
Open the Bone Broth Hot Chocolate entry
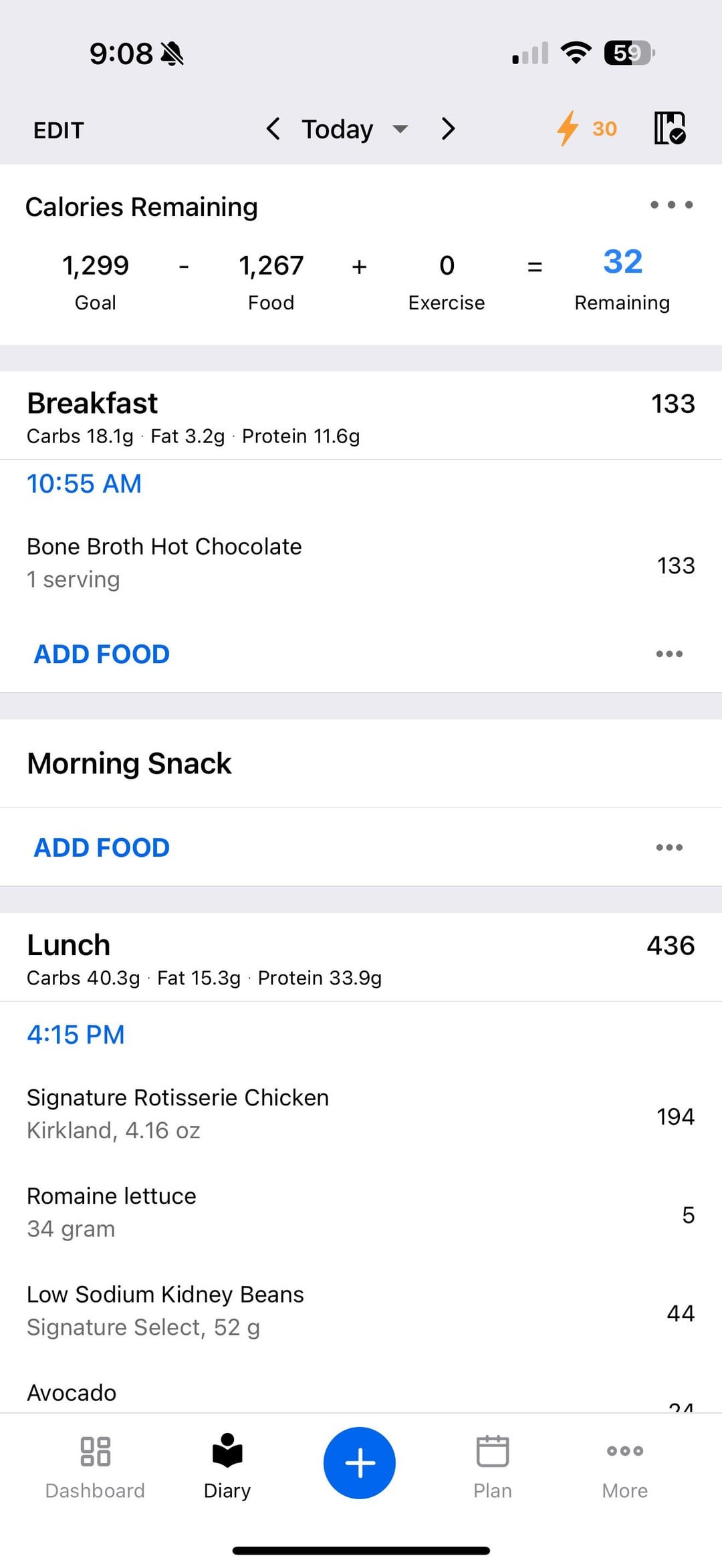(x=361, y=563)
